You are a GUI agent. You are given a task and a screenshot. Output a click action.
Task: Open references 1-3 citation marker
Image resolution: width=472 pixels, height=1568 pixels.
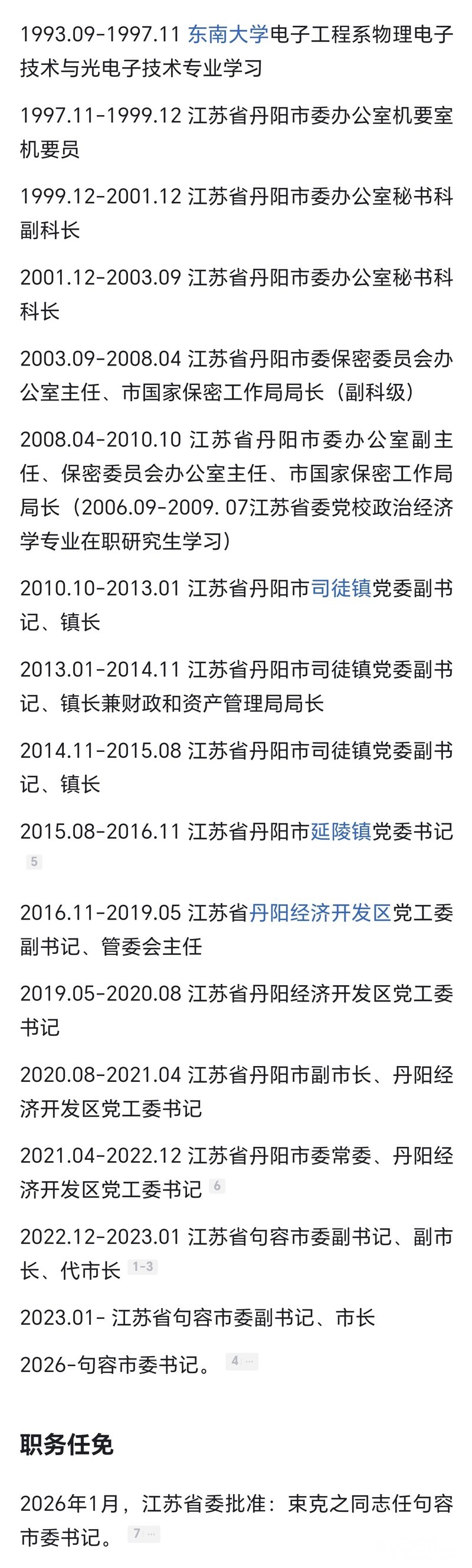click(x=143, y=1267)
